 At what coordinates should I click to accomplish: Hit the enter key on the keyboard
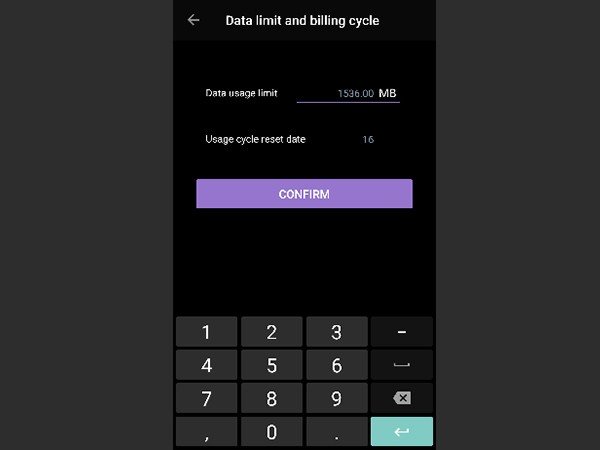[x=402, y=432]
